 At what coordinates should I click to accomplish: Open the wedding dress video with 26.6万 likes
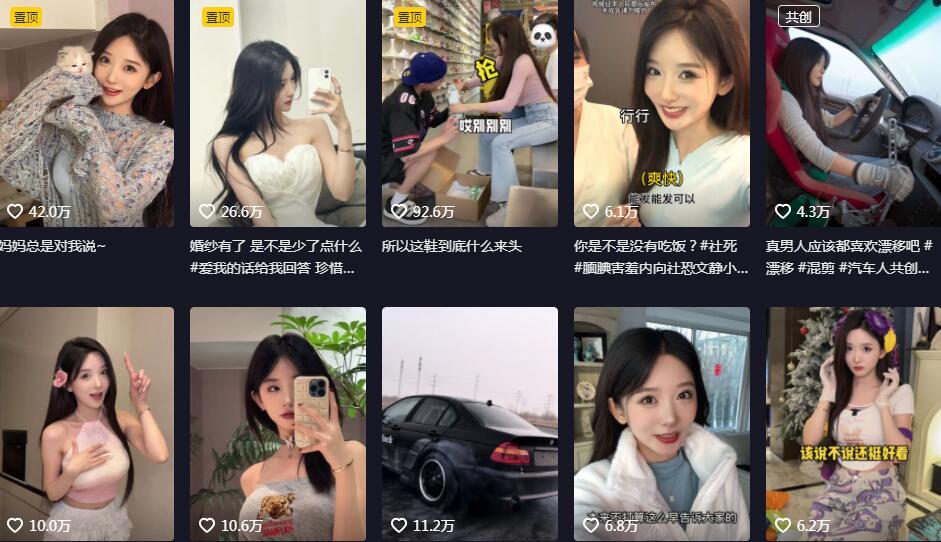[x=278, y=113]
